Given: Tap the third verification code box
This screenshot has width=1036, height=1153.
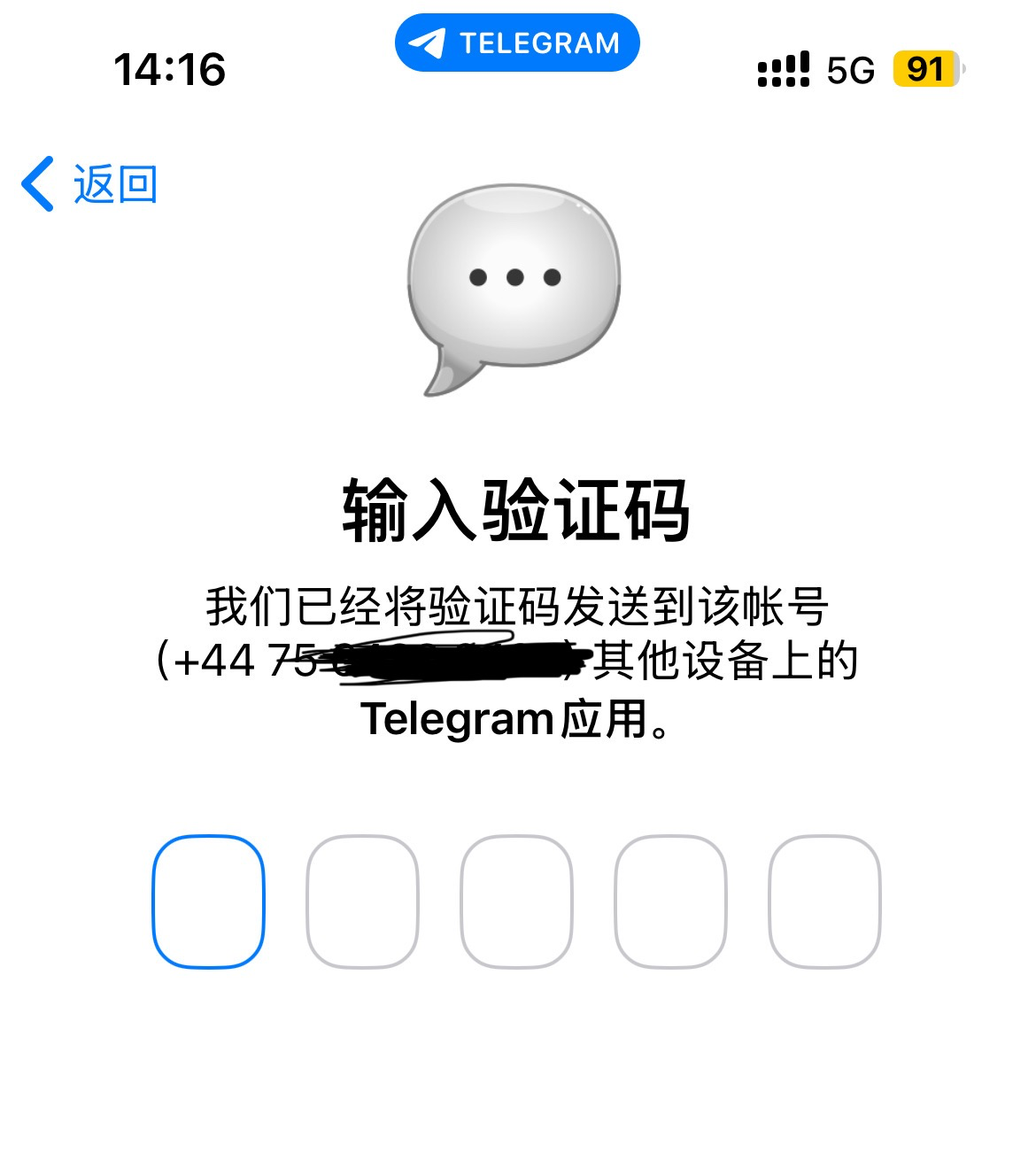Looking at the screenshot, I should (x=516, y=902).
